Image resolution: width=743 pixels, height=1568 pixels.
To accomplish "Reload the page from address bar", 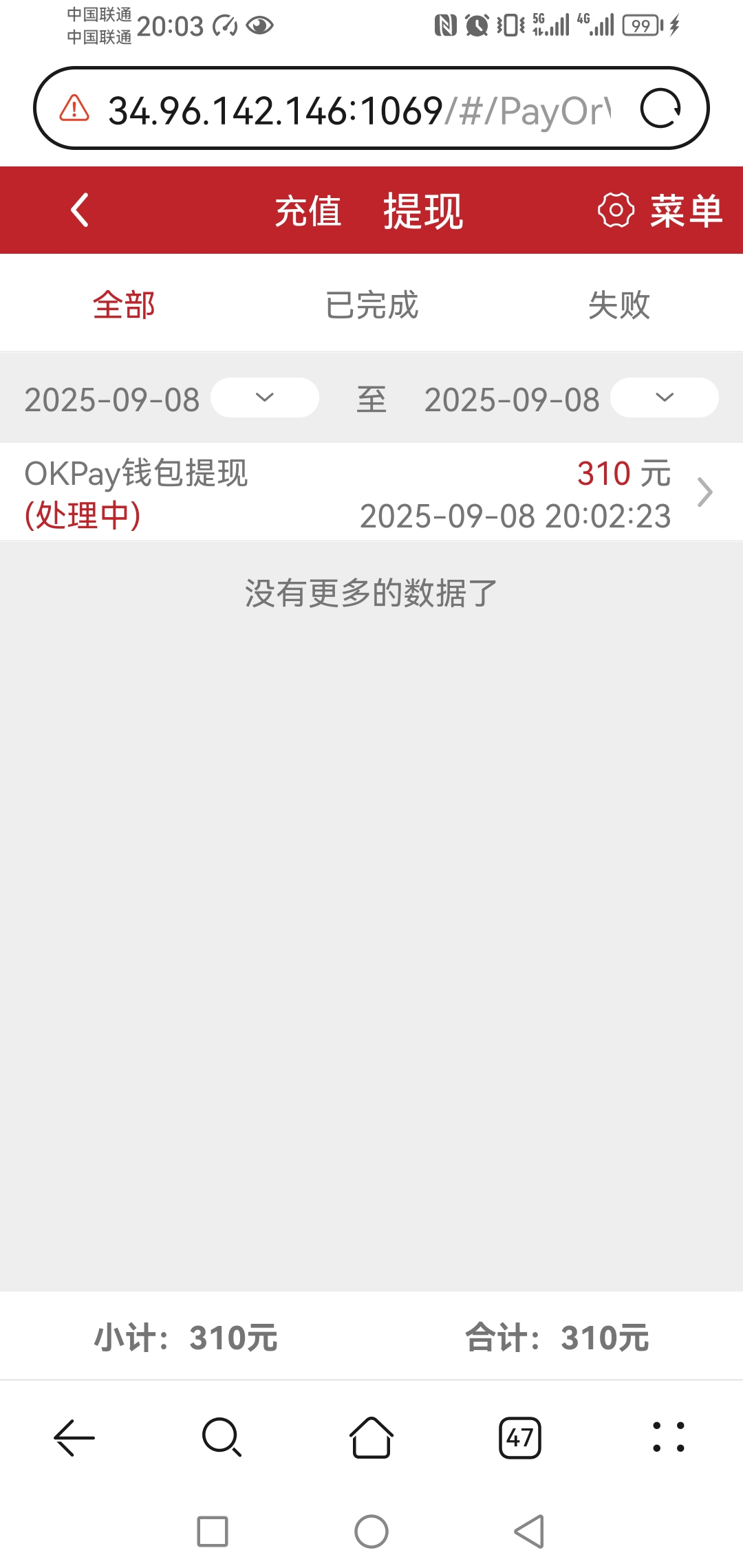I will tap(660, 109).
